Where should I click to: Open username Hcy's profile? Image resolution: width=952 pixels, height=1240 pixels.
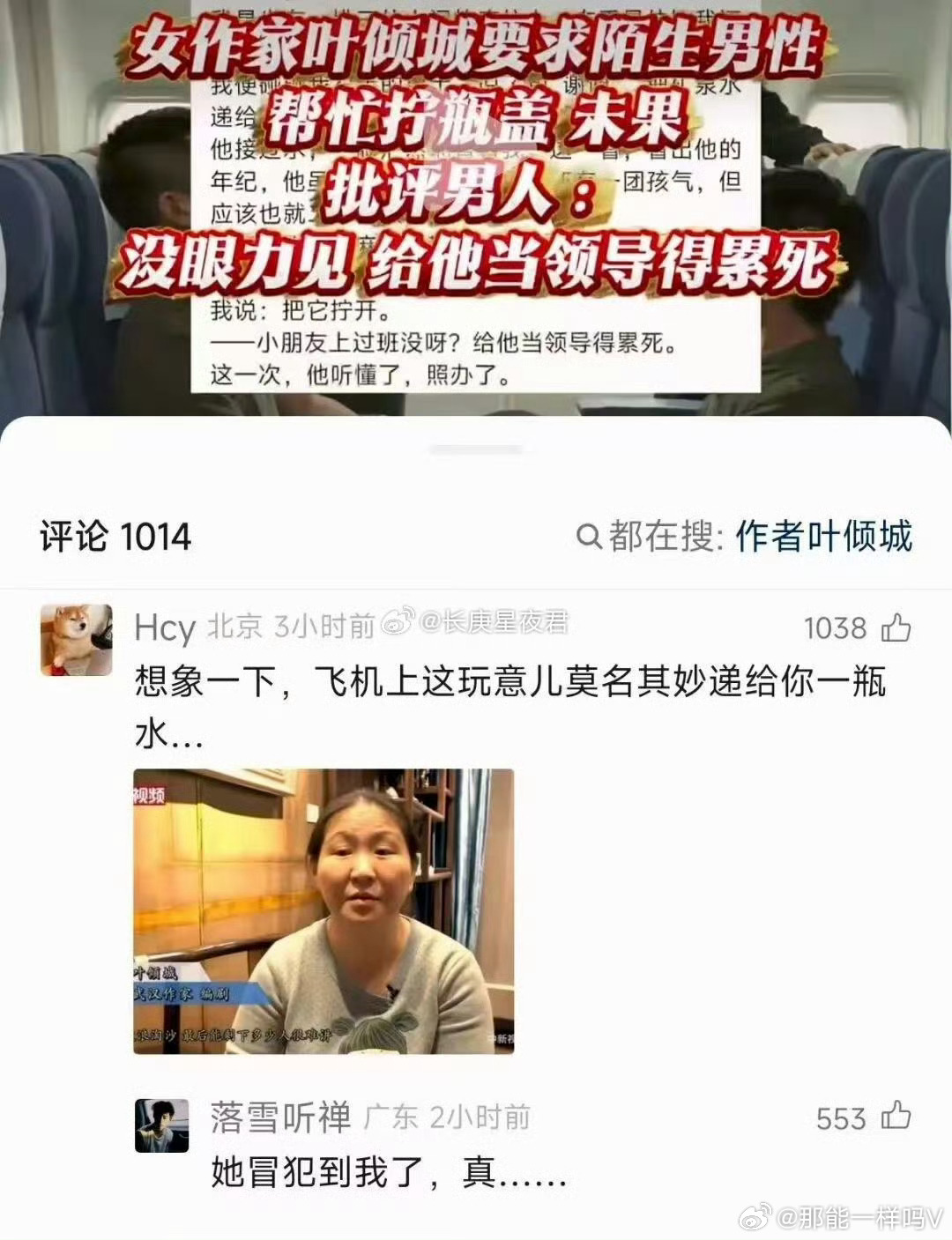point(164,628)
